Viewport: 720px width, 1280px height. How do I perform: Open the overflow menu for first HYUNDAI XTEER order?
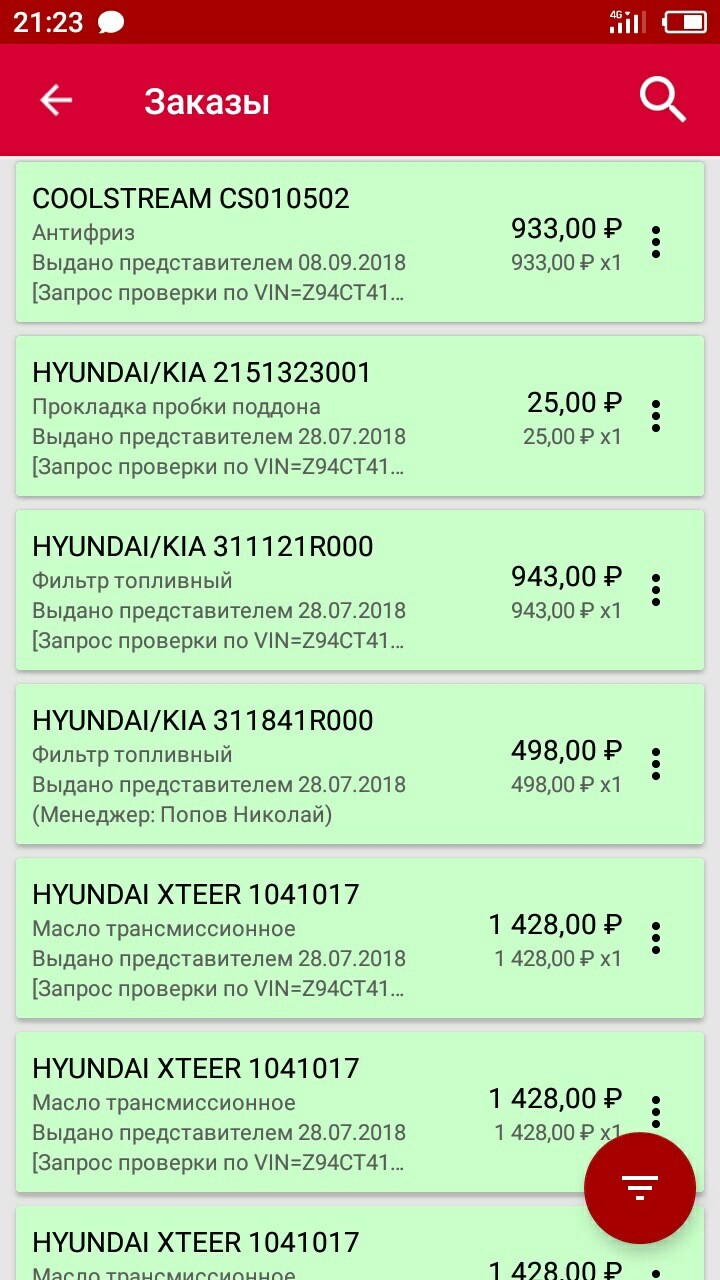pos(655,938)
